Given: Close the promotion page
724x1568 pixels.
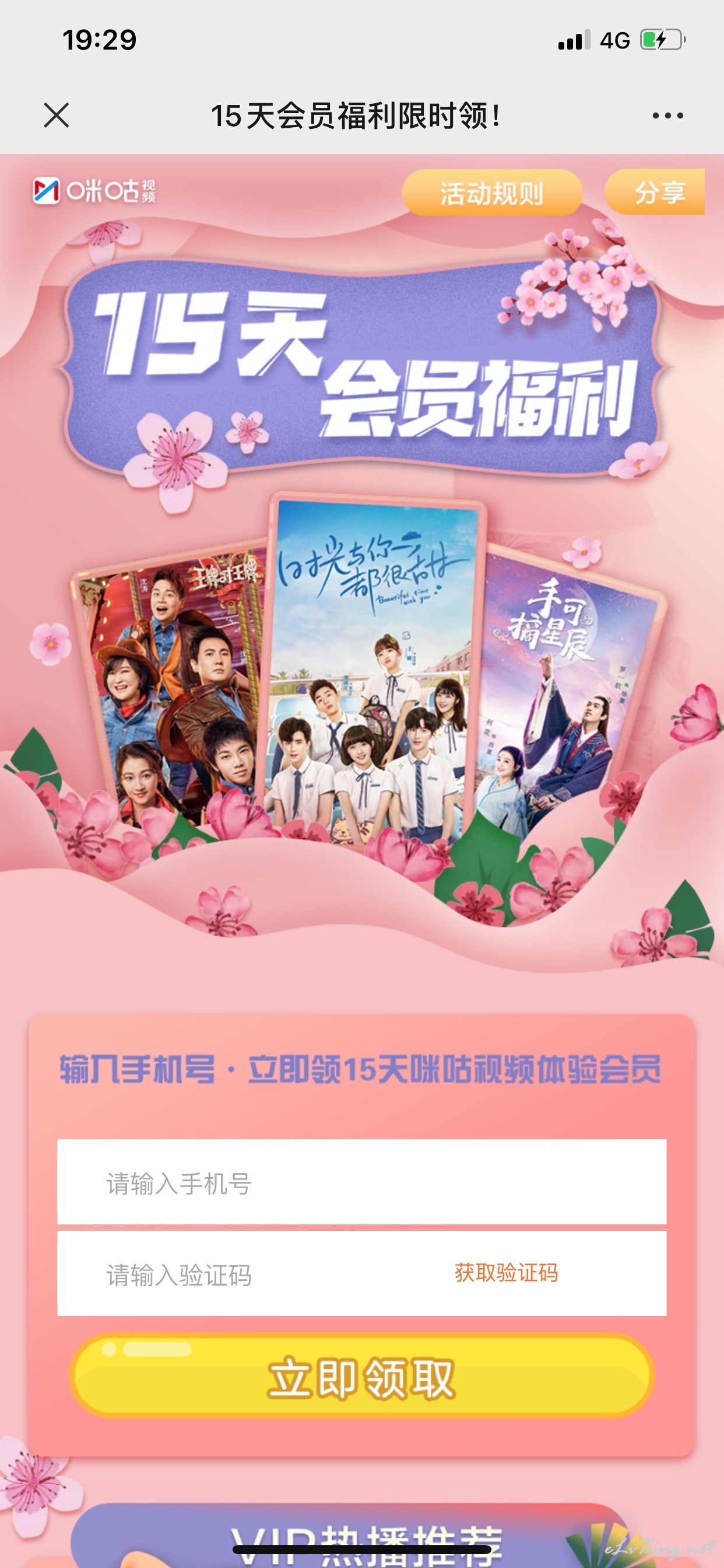Looking at the screenshot, I should (x=57, y=115).
